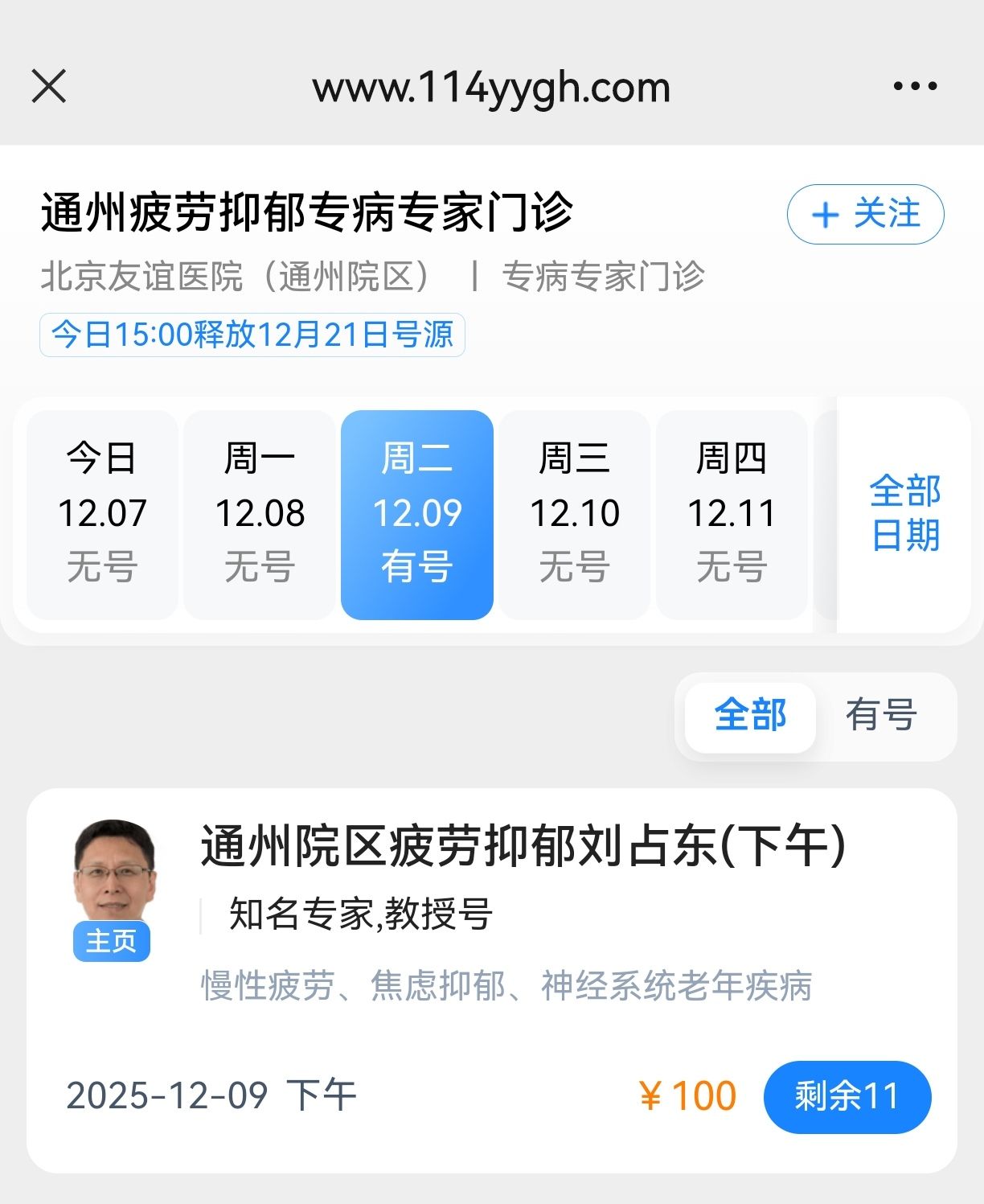
Task: Follow this clinic with 关注 button
Action: 865,214
